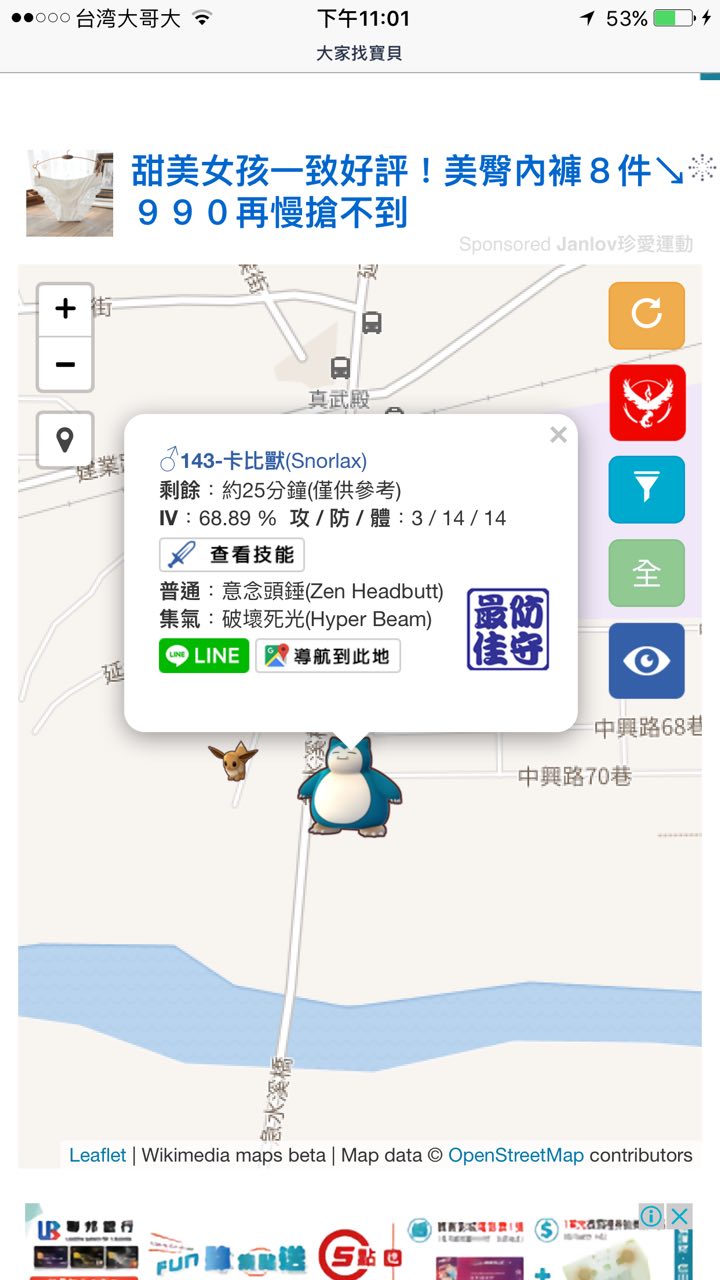Open the Leaflet attribution link
The image size is (720, 1280).
[x=97, y=1155]
